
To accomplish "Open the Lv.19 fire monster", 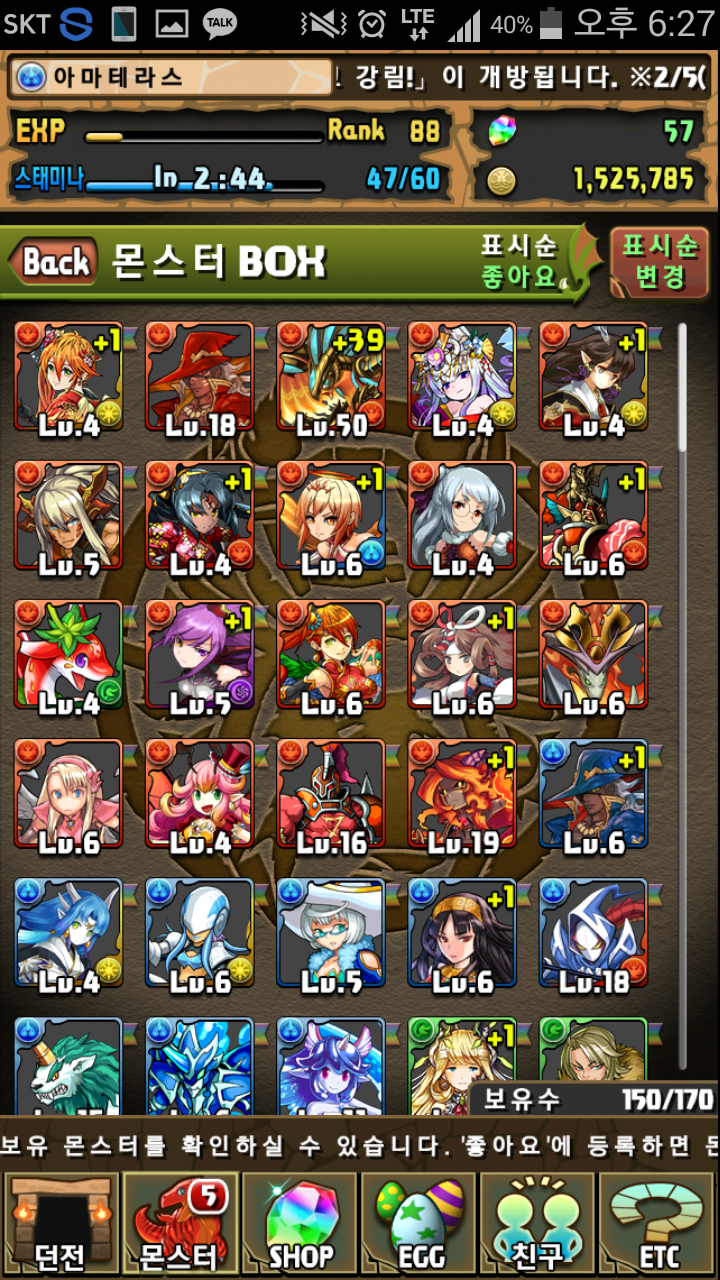I will [462, 797].
